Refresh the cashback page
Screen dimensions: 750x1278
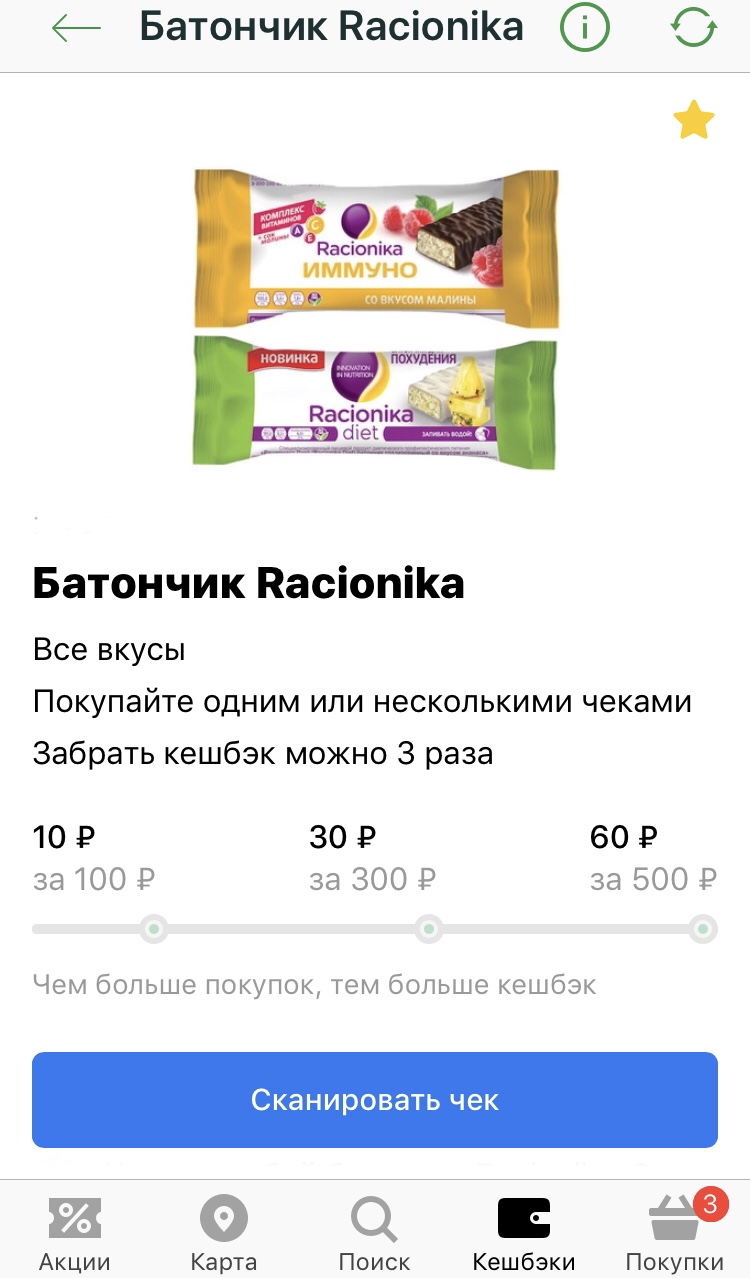[693, 28]
